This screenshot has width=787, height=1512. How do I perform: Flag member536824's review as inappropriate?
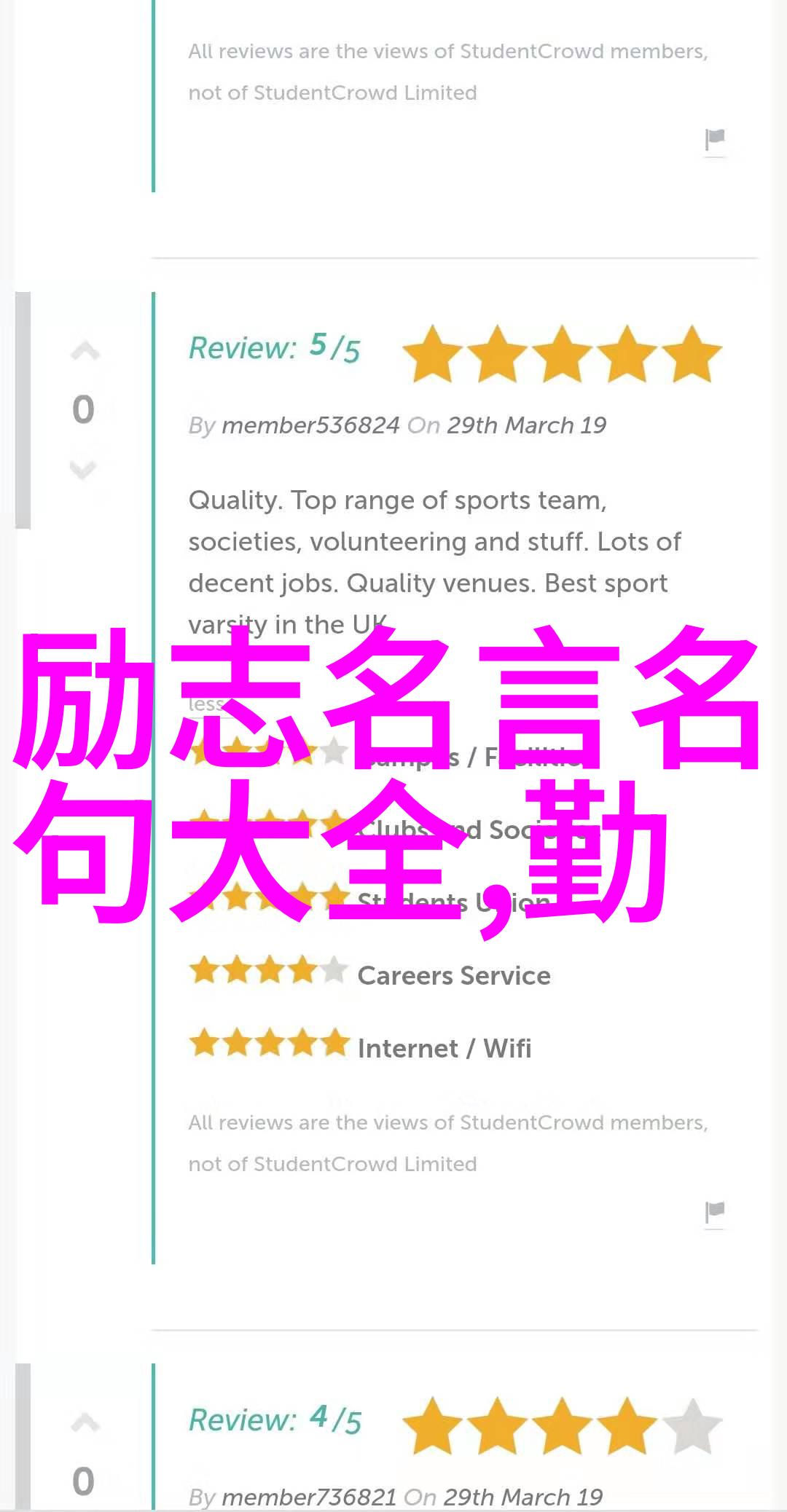715,1211
